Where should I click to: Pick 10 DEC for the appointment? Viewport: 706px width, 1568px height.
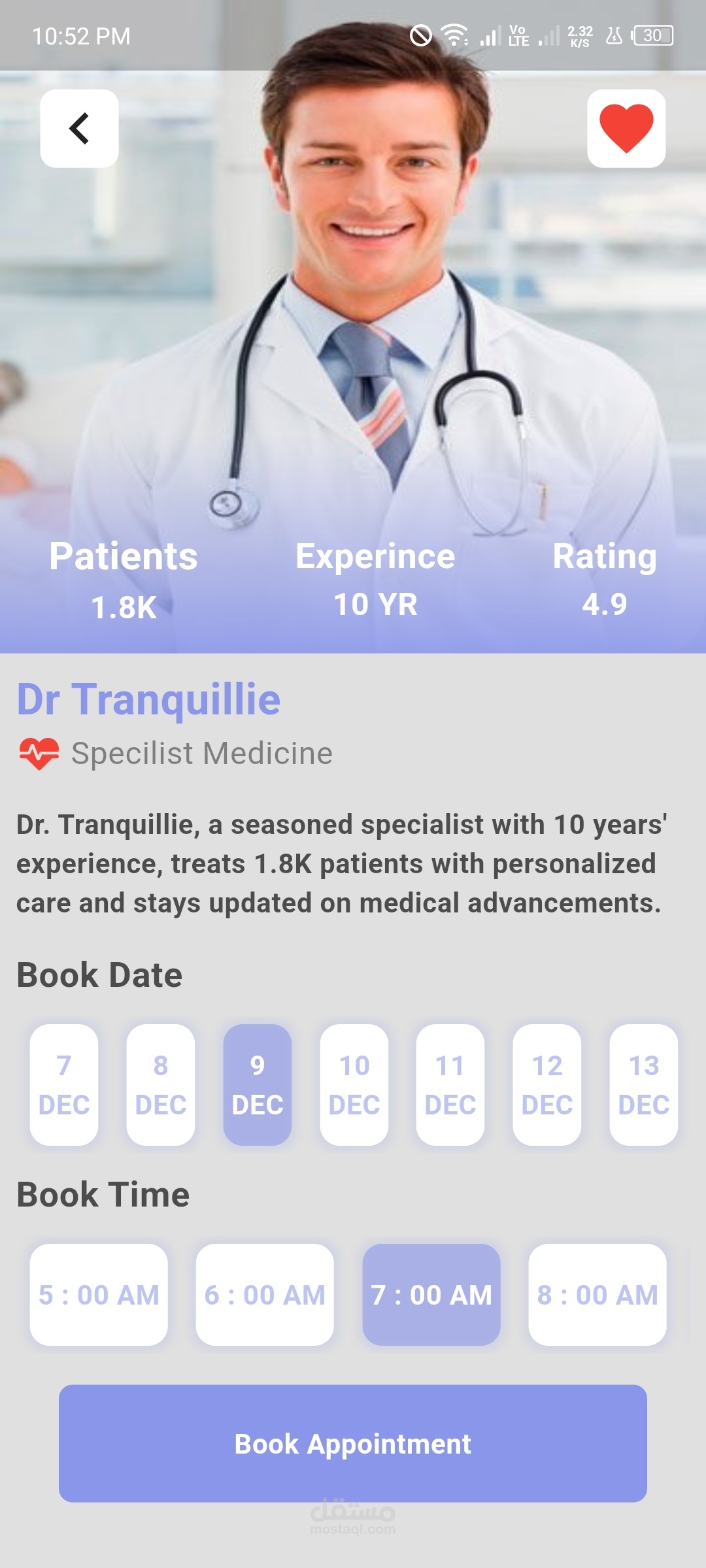354,1084
